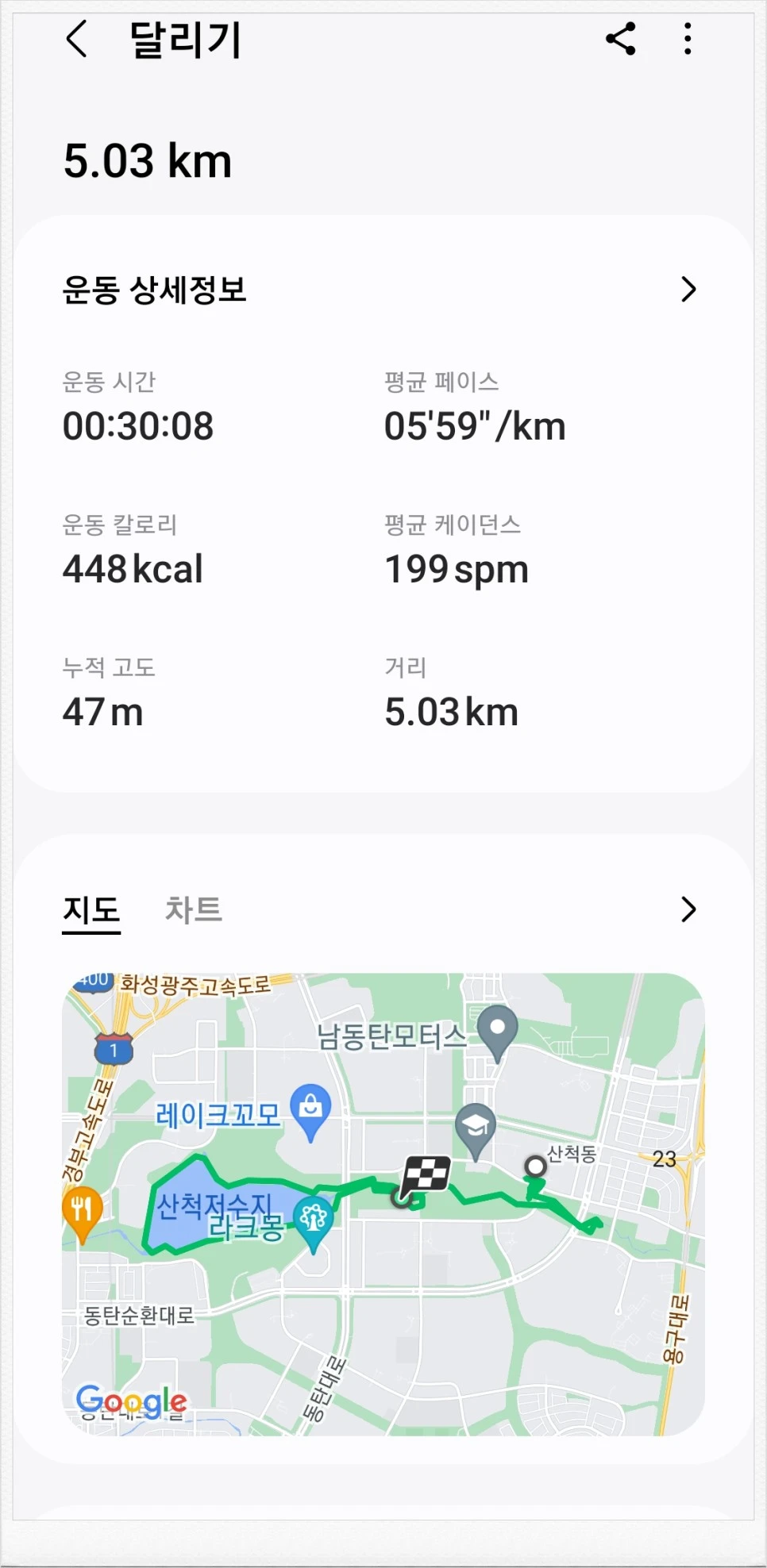The image size is (767, 1568).
Task: Share this running workout
Action: [x=620, y=39]
